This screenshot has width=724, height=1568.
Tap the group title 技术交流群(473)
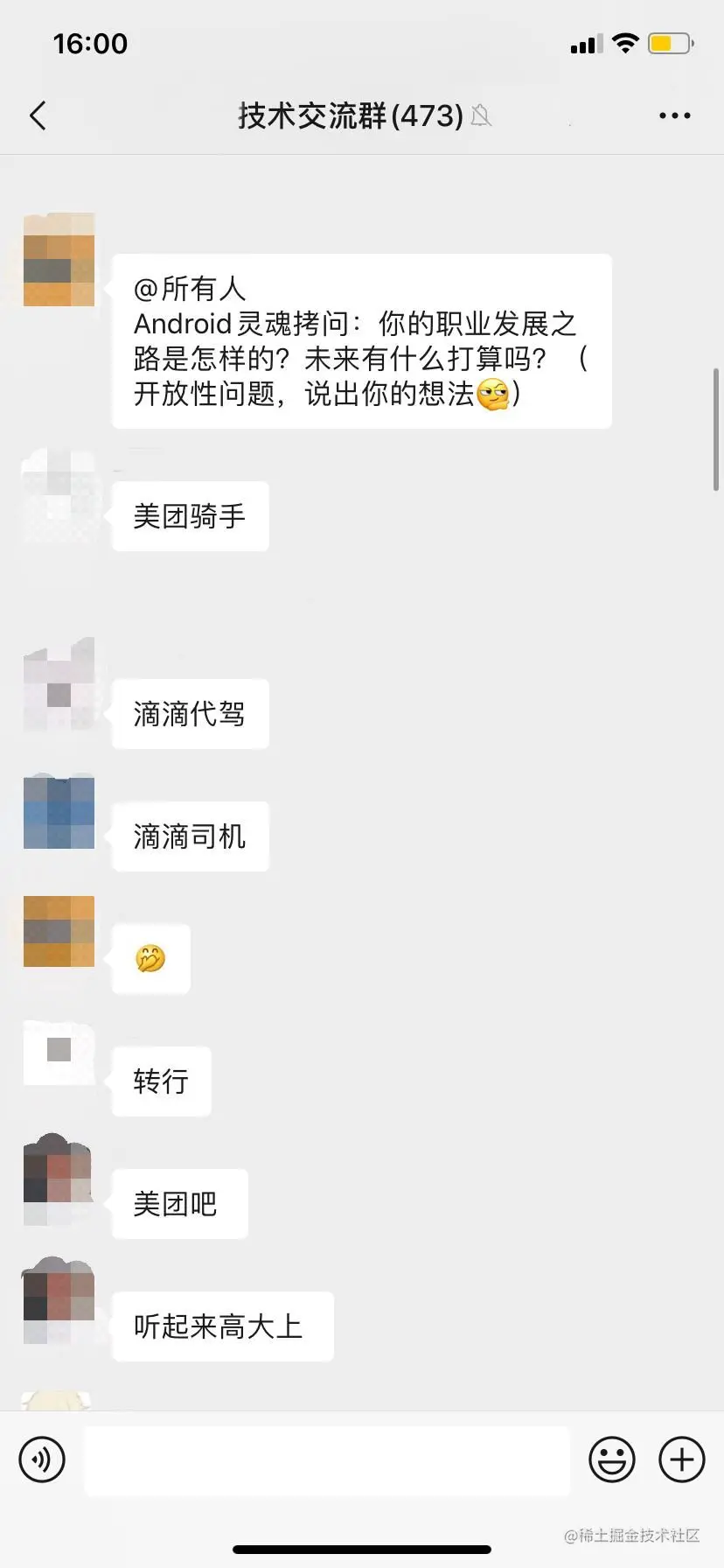pos(348,115)
